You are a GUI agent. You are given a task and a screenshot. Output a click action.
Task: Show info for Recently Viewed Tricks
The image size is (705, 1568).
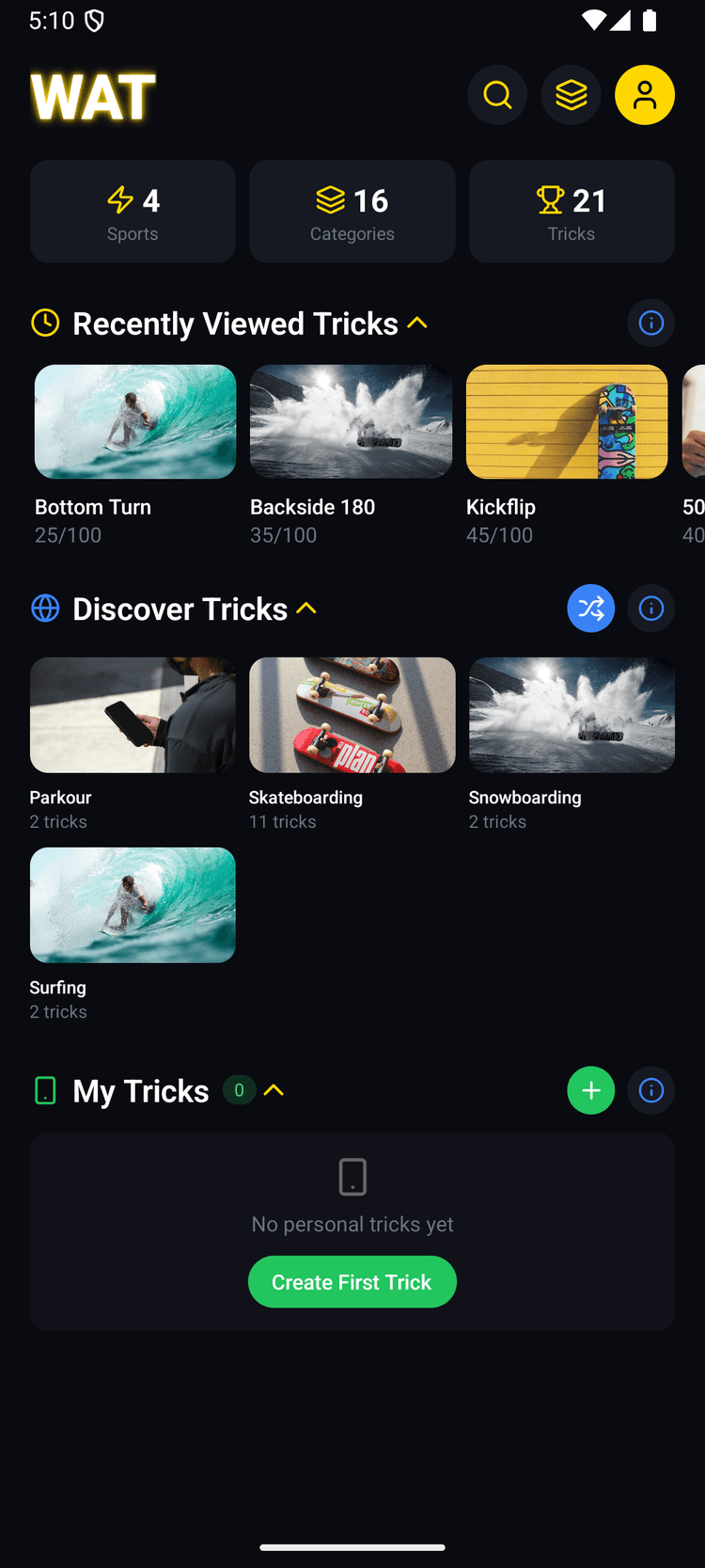tap(650, 324)
